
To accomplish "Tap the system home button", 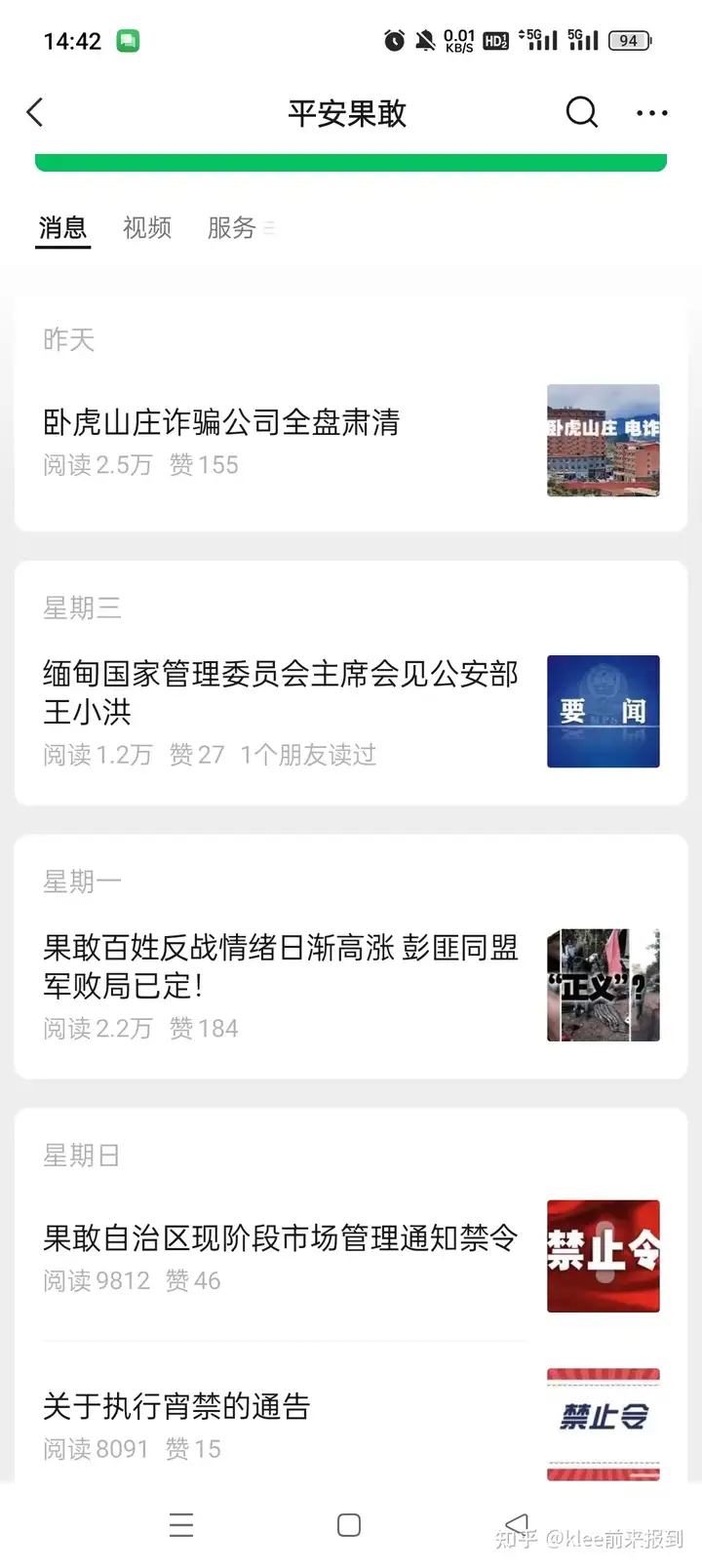I will 349,1525.
